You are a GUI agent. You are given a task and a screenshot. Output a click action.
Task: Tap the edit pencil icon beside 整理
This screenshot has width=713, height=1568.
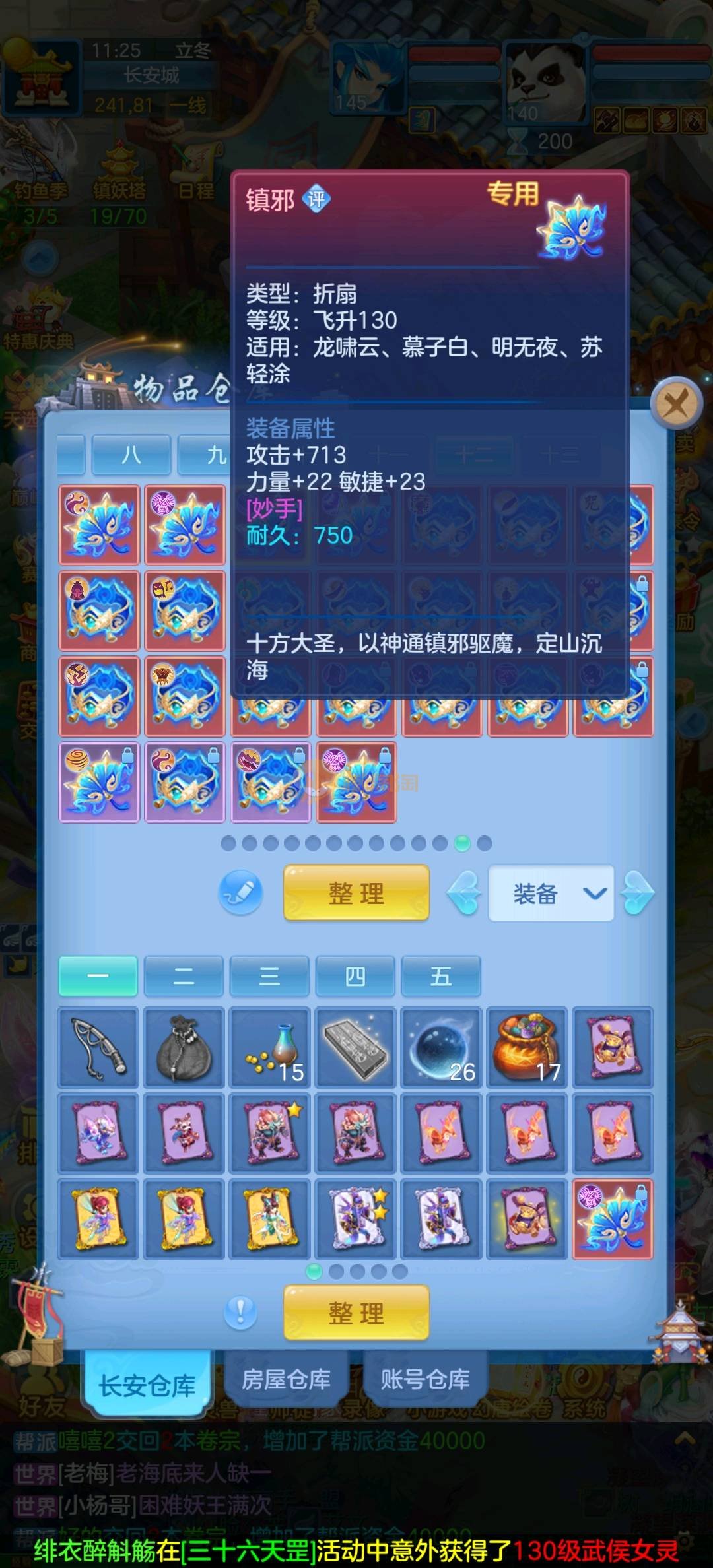pos(241,893)
